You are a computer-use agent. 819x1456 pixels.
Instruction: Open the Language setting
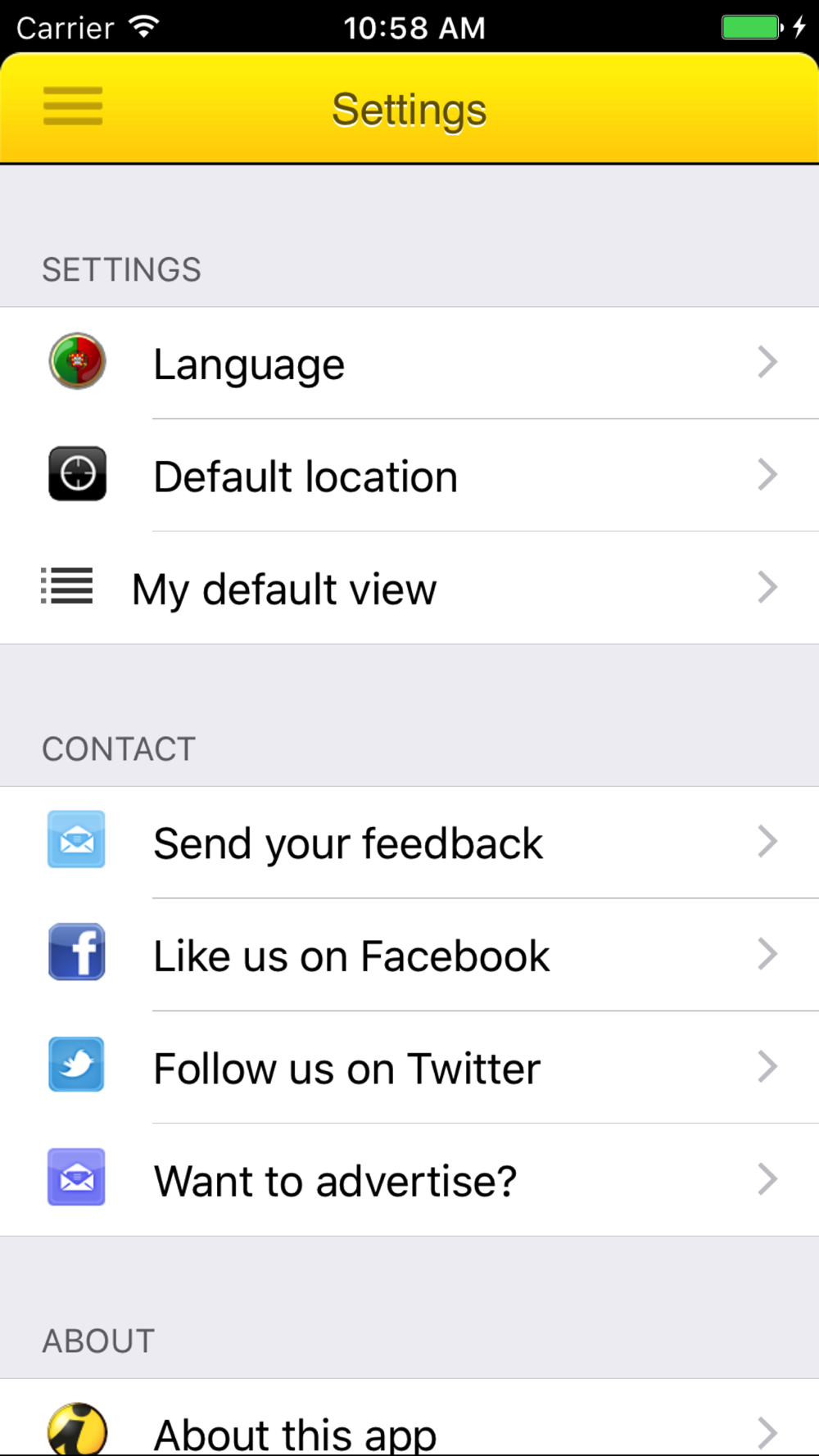click(409, 363)
